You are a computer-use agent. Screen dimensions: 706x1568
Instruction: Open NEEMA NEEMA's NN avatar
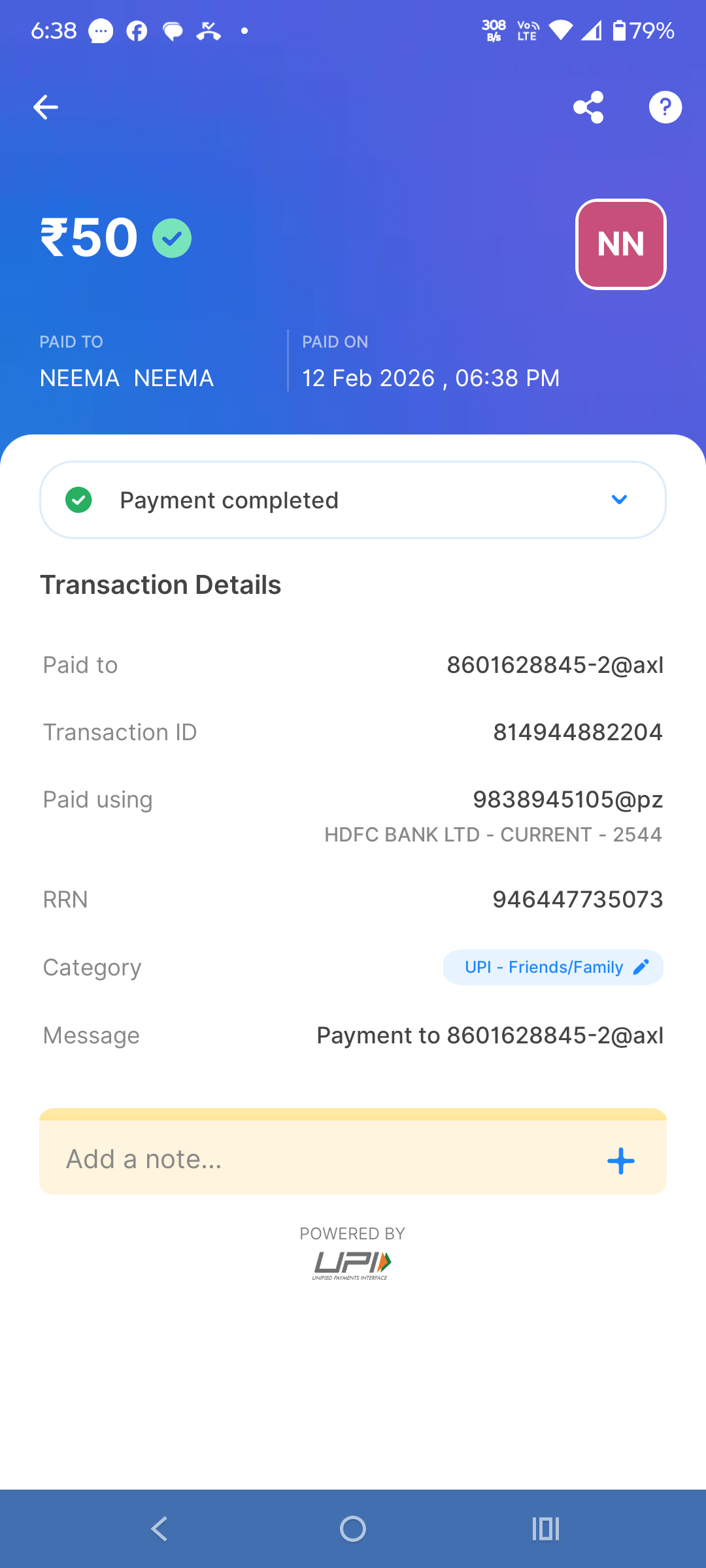click(620, 244)
